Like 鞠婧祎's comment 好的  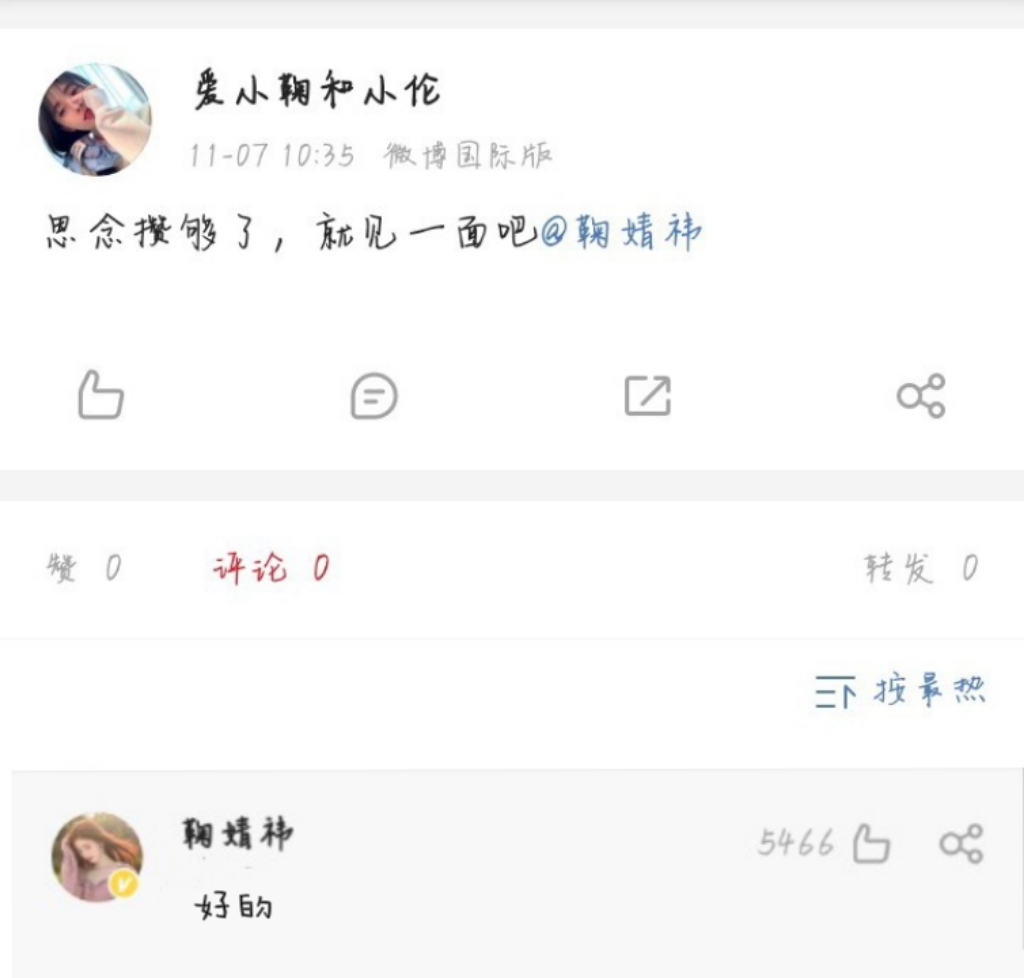(871, 845)
